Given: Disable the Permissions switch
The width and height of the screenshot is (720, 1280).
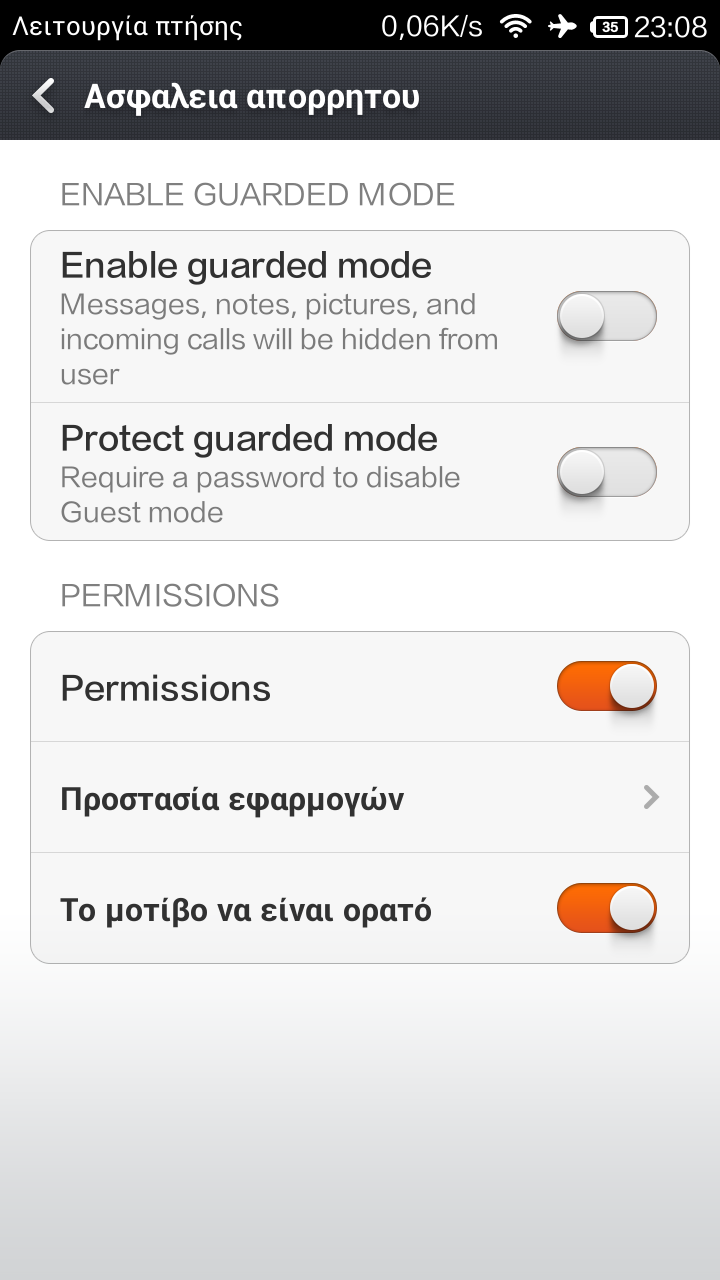Looking at the screenshot, I should (x=607, y=687).
